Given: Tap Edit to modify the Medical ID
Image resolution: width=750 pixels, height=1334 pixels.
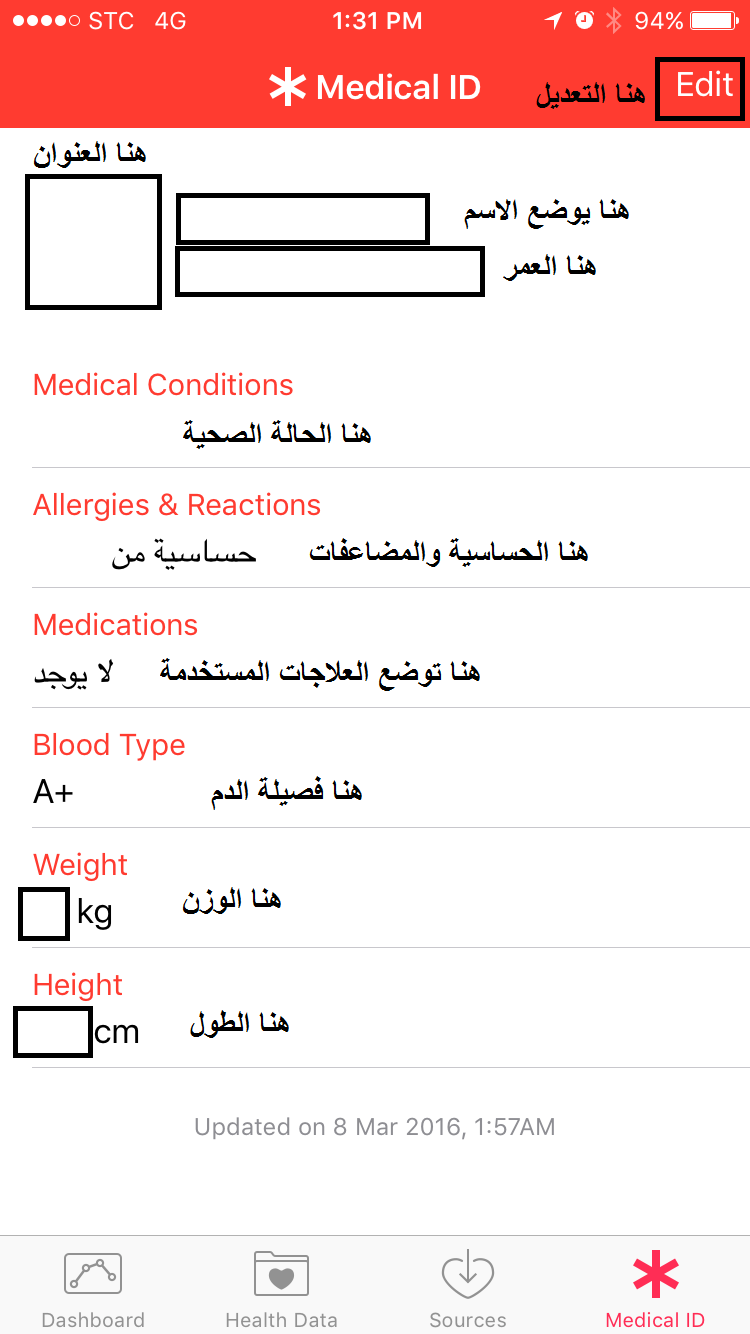Looking at the screenshot, I should click(704, 87).
